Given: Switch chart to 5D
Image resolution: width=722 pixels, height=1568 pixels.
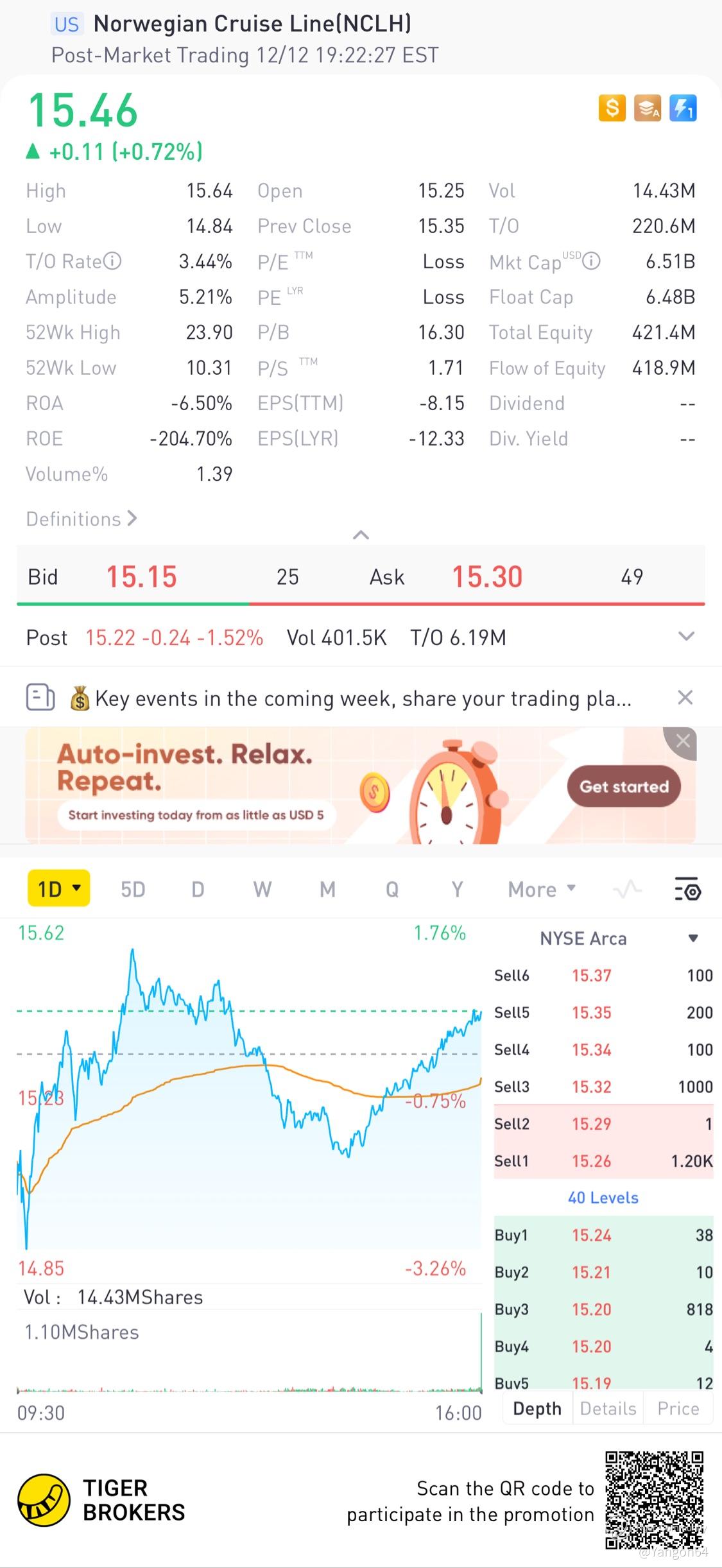Looking at the screenshot, I should [133, 890].
